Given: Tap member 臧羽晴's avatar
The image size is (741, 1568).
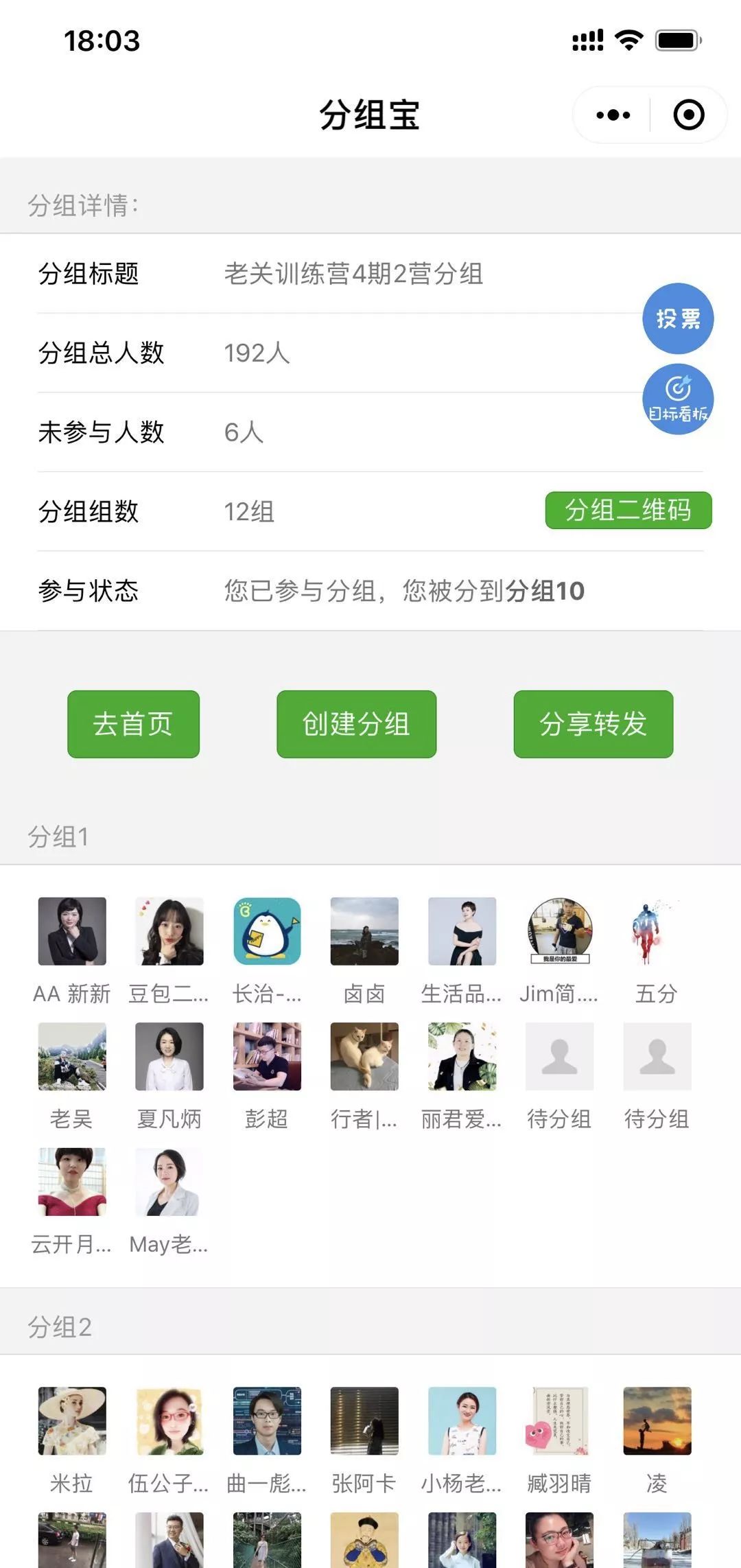Looking at the screenshot, I should 559,1420.
